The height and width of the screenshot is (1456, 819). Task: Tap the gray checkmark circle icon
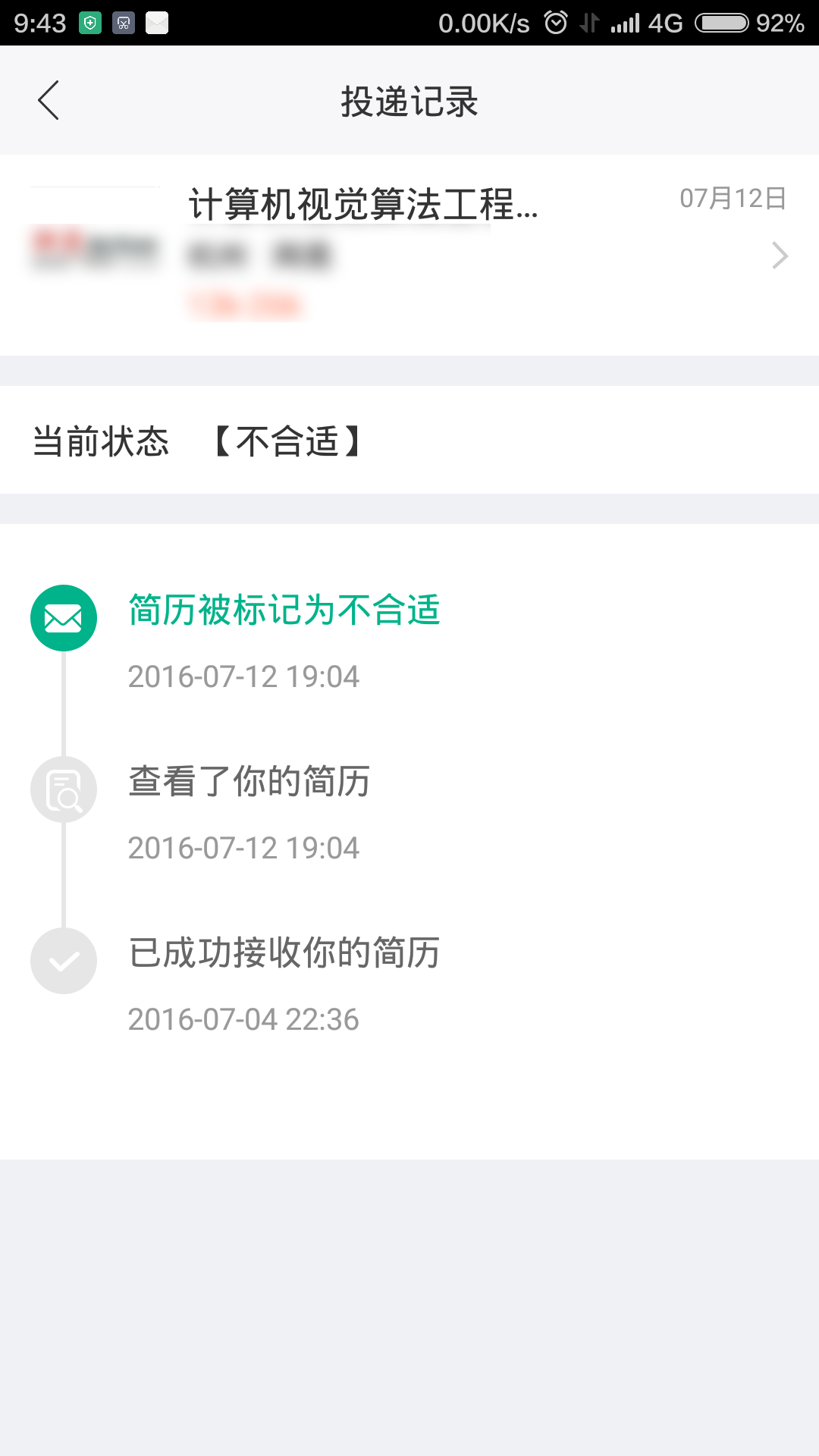pyautogui.click(x=63, y=961)
